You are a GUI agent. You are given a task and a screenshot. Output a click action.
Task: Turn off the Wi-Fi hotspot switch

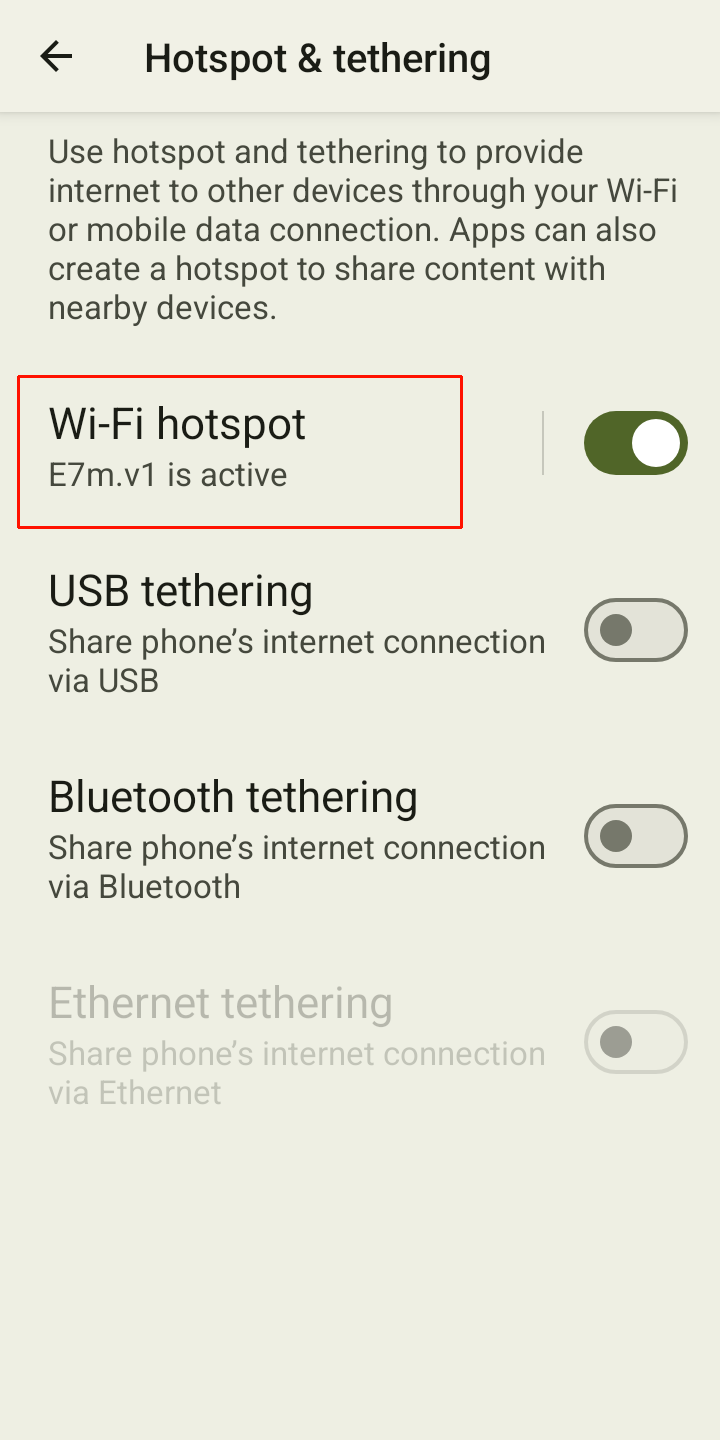pos(635,443)
